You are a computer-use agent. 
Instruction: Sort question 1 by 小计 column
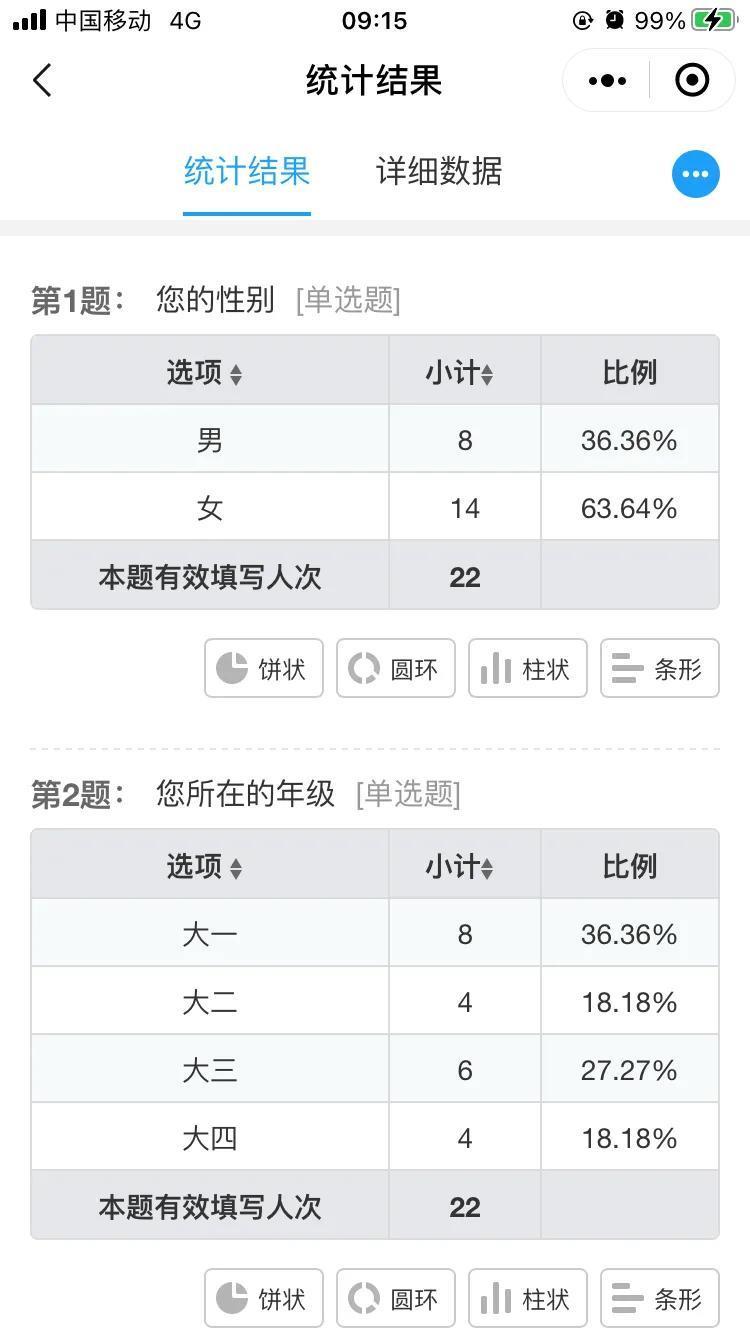(x=460, y=373)
